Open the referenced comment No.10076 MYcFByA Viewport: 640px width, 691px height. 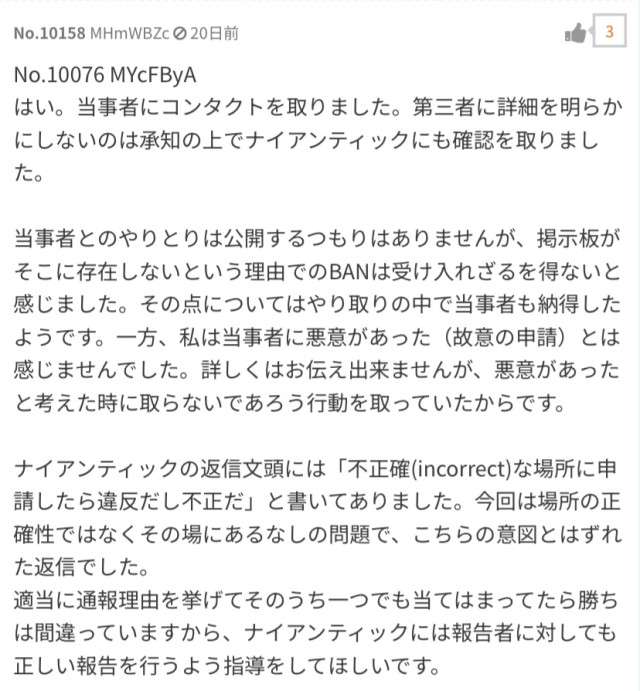pyautogui.click(x=105, y=76)
